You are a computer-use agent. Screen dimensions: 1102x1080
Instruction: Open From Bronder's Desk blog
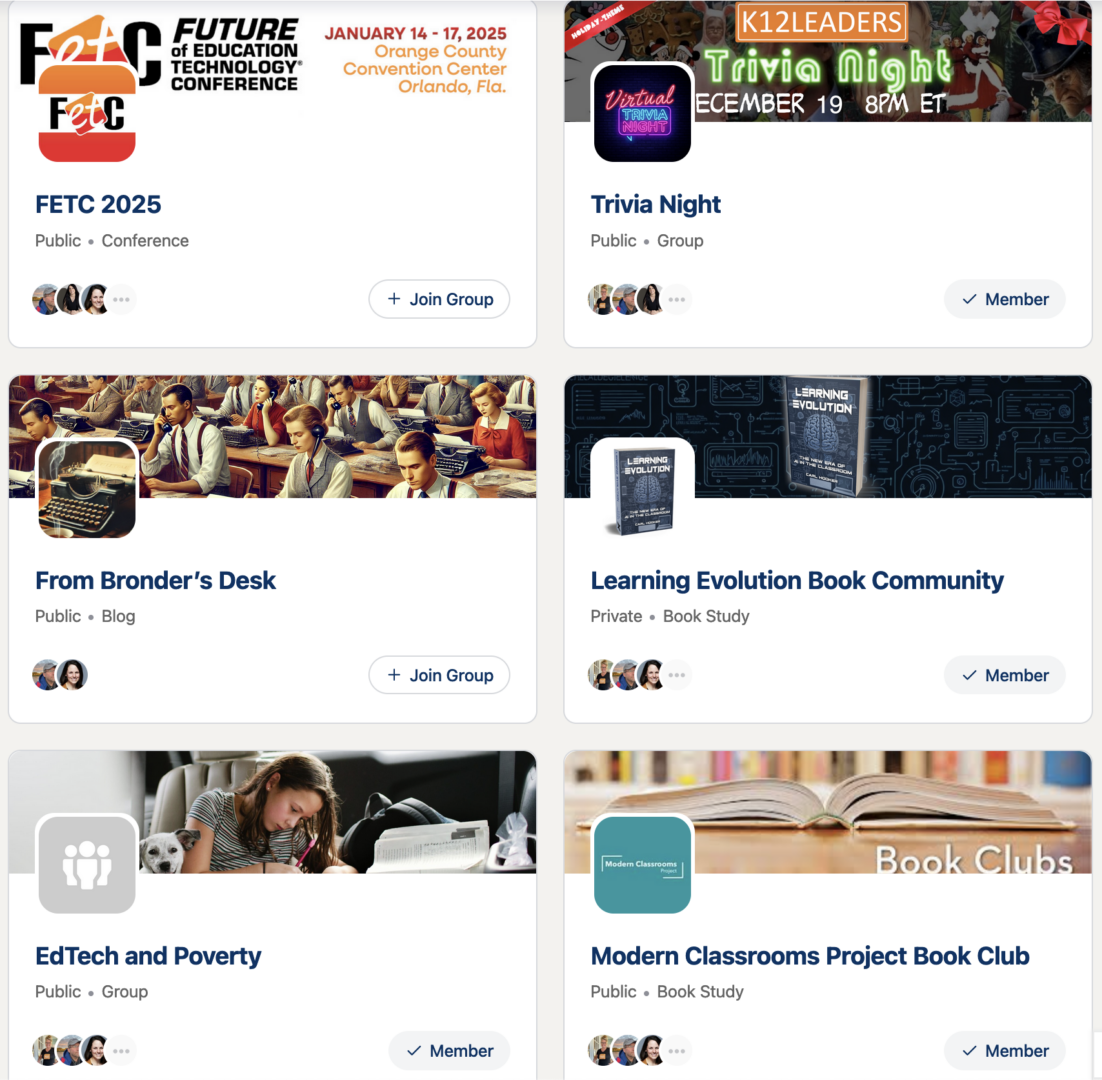pos(155,581)
